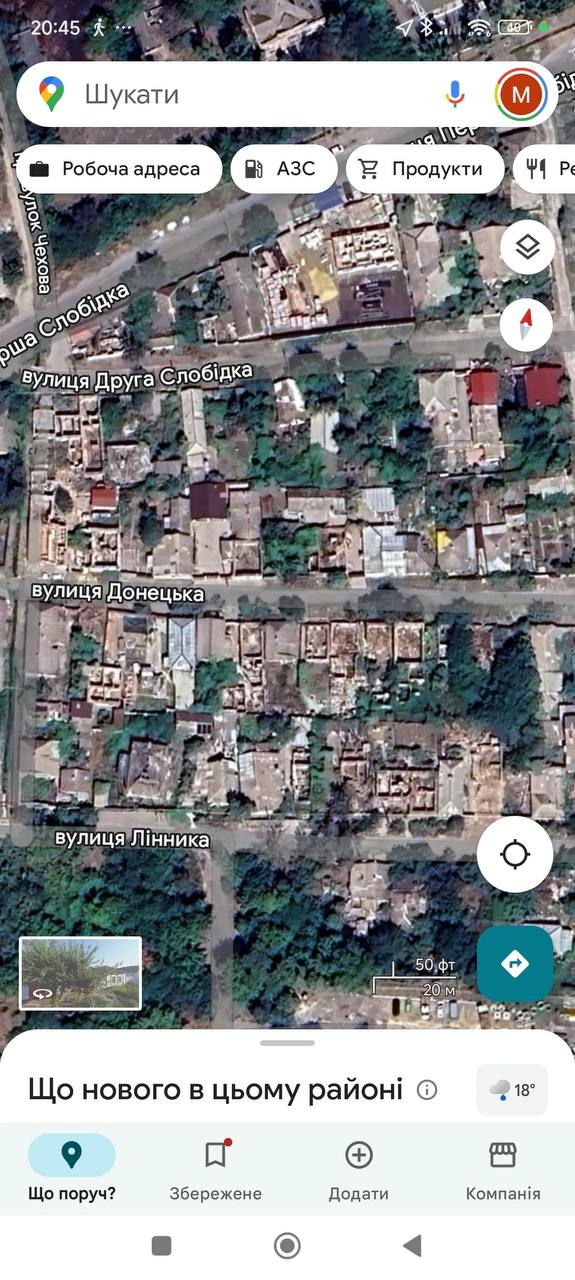This screenshot has width=575, height=1280.
Task: Tap the 18° weather widget
Action: click(512, 1090)
